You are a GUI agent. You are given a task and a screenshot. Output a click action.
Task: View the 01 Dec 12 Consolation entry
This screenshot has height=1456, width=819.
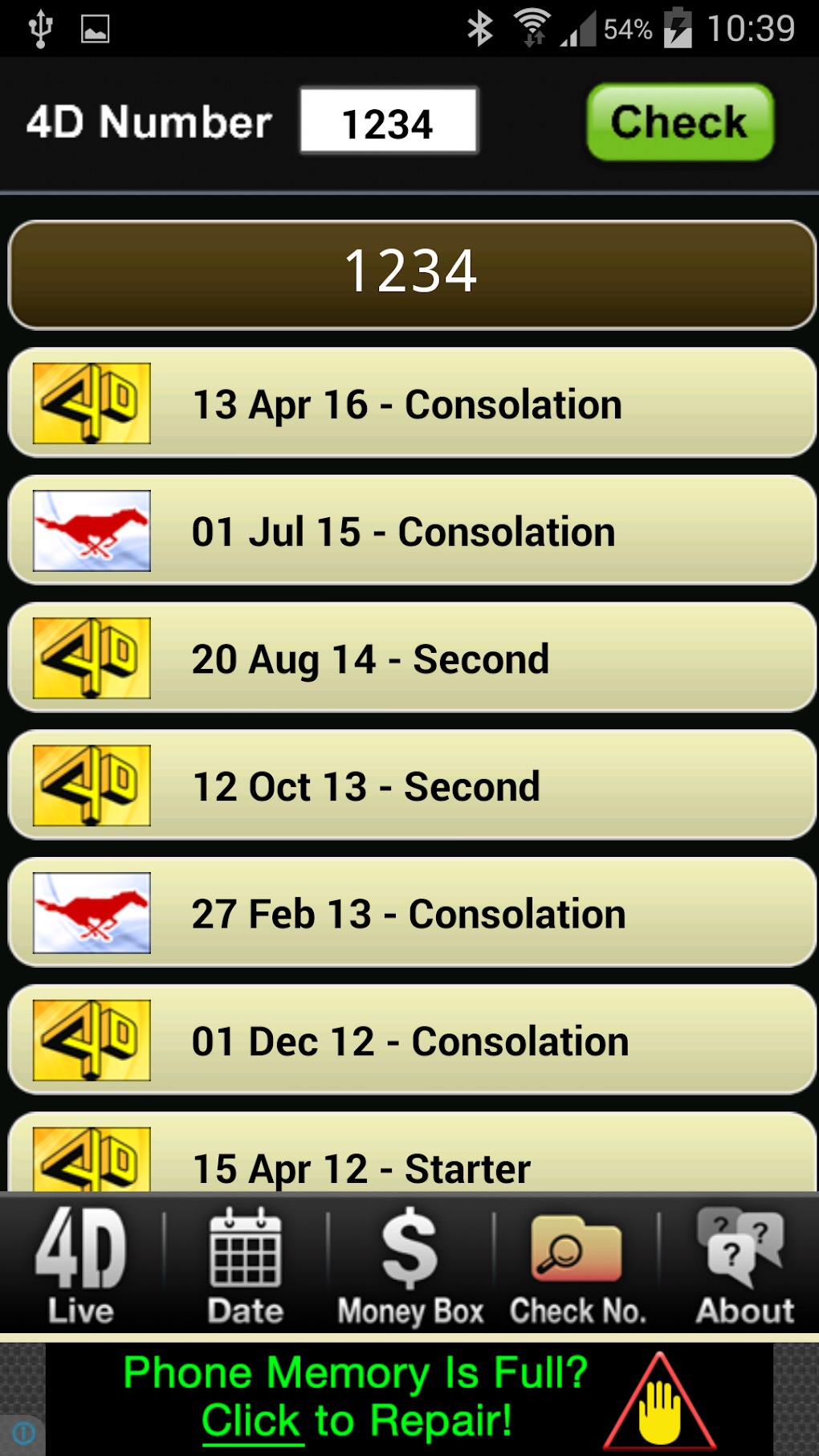(411, 1040)
